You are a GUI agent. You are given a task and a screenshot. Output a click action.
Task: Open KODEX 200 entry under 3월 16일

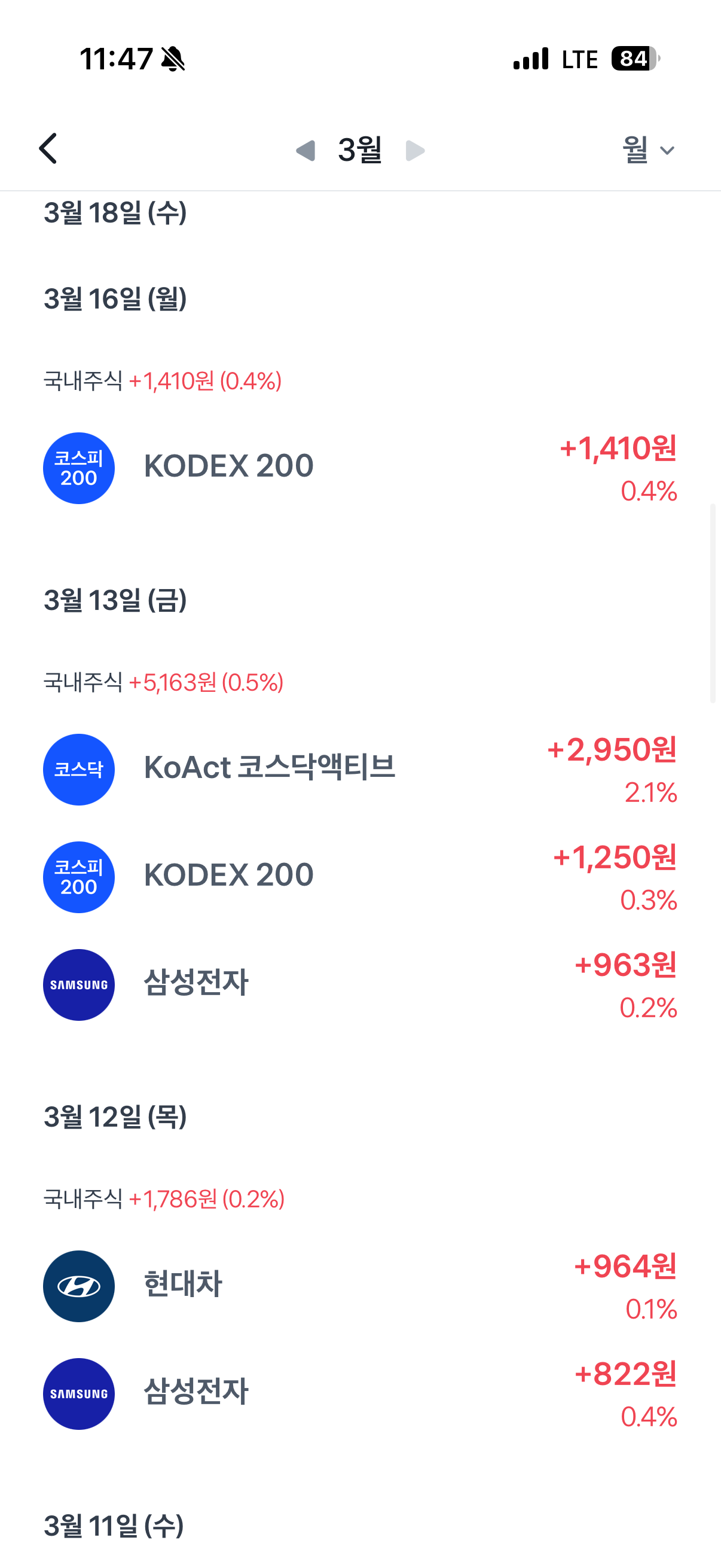pyautogui.click(x=360, y=468)
